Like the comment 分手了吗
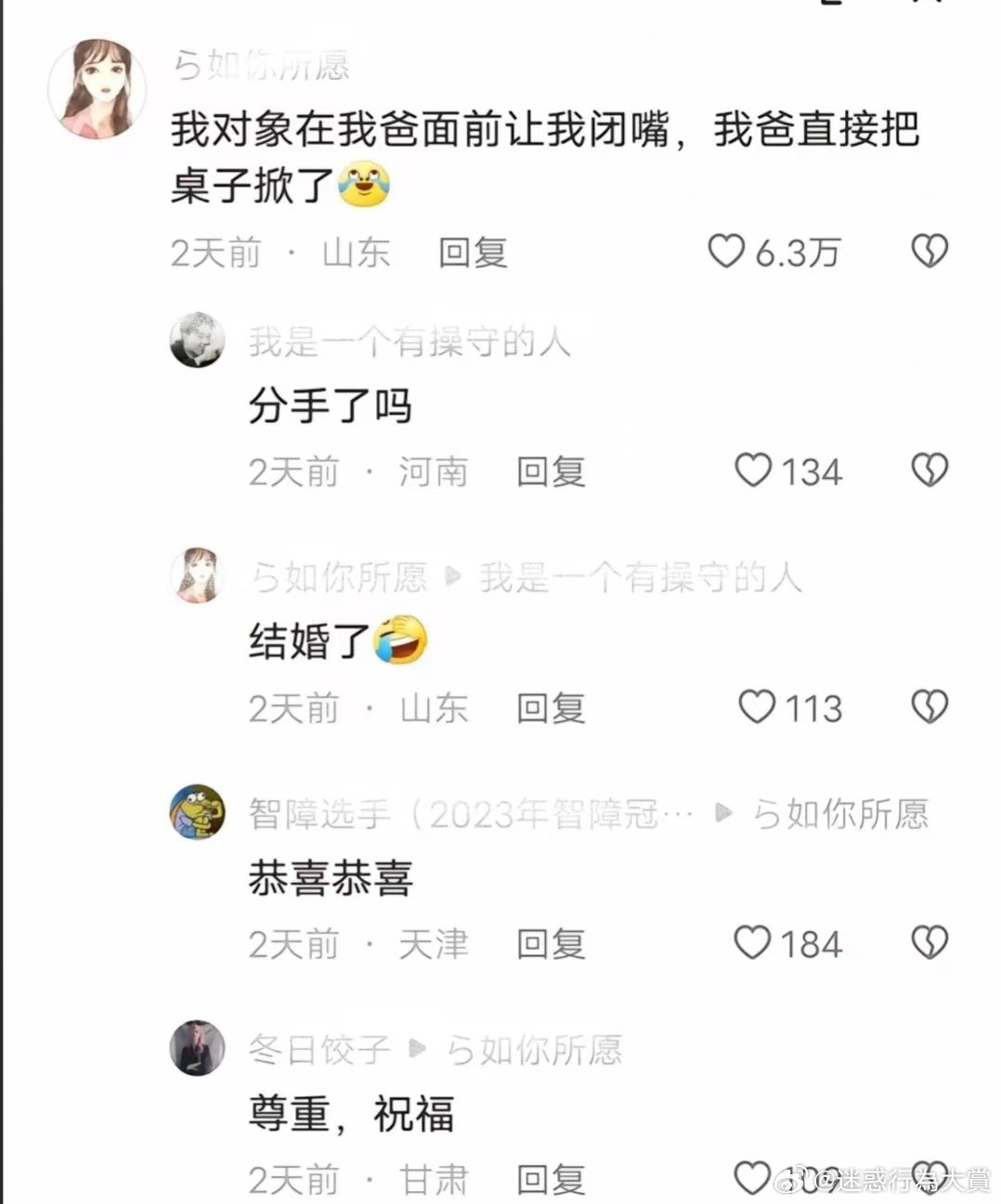 tap(753, 471)
